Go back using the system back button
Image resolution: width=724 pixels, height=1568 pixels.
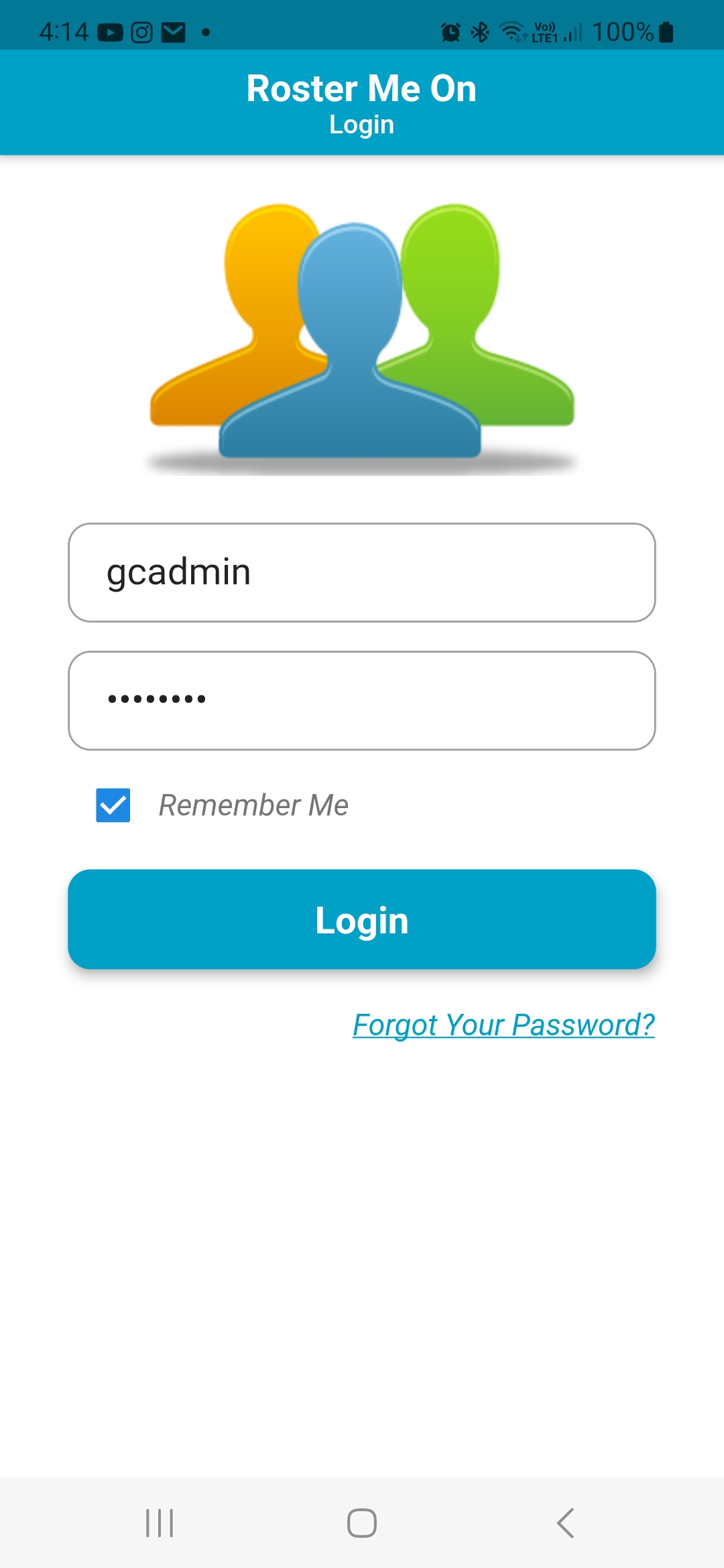tap(565, 1523)
